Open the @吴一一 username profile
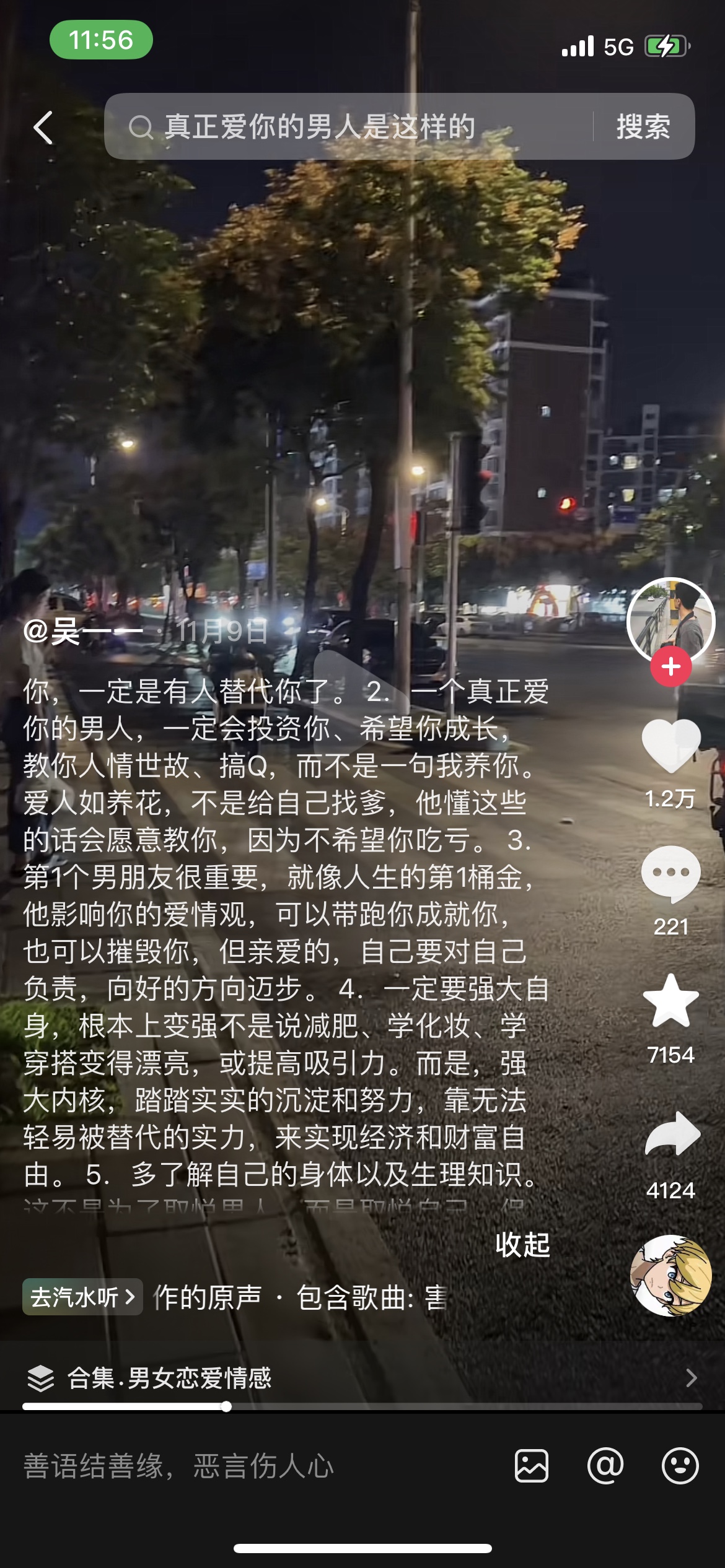Image resolution: width=725 pixels, height=1568 pixels. [82, 632]
